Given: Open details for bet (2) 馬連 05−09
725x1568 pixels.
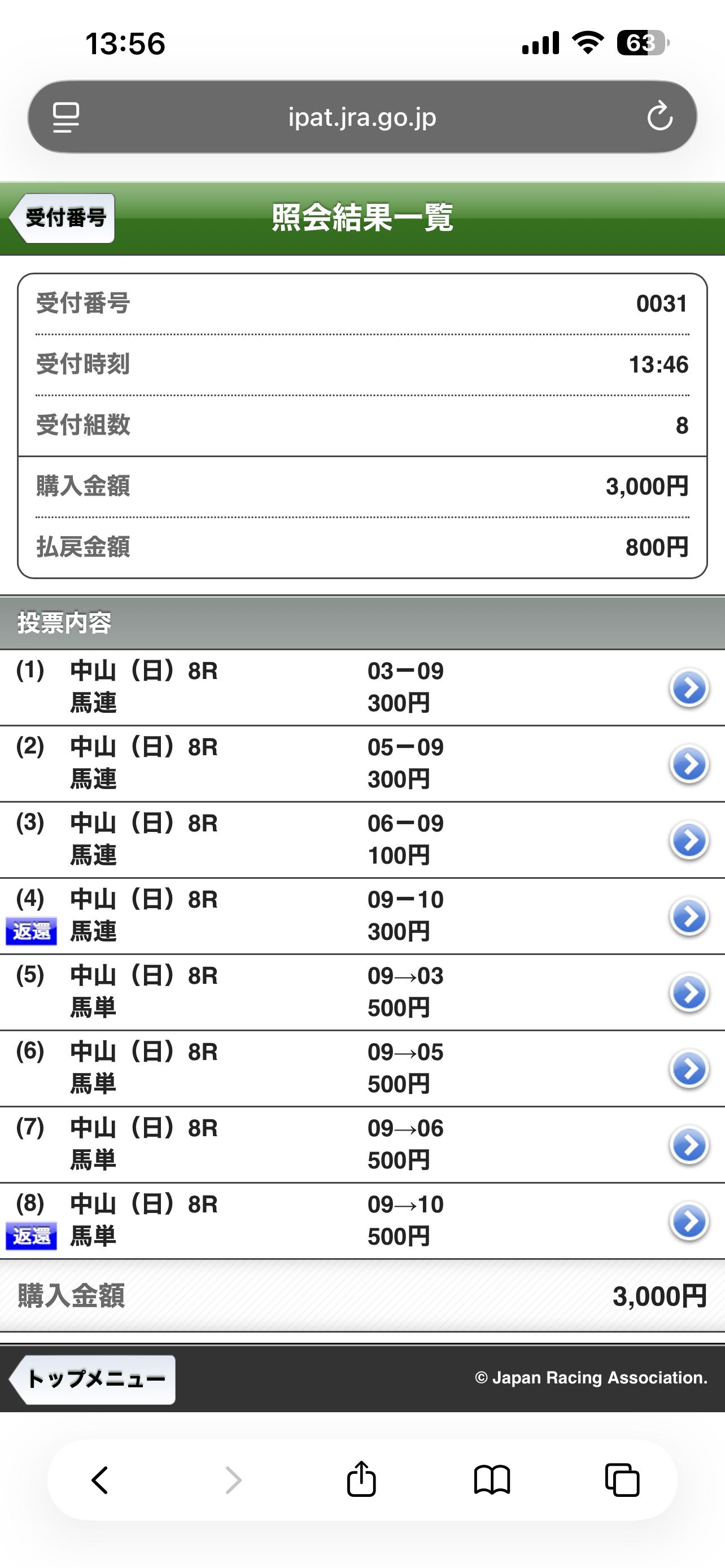Looking at the screenshot, I should pos(688,764).
